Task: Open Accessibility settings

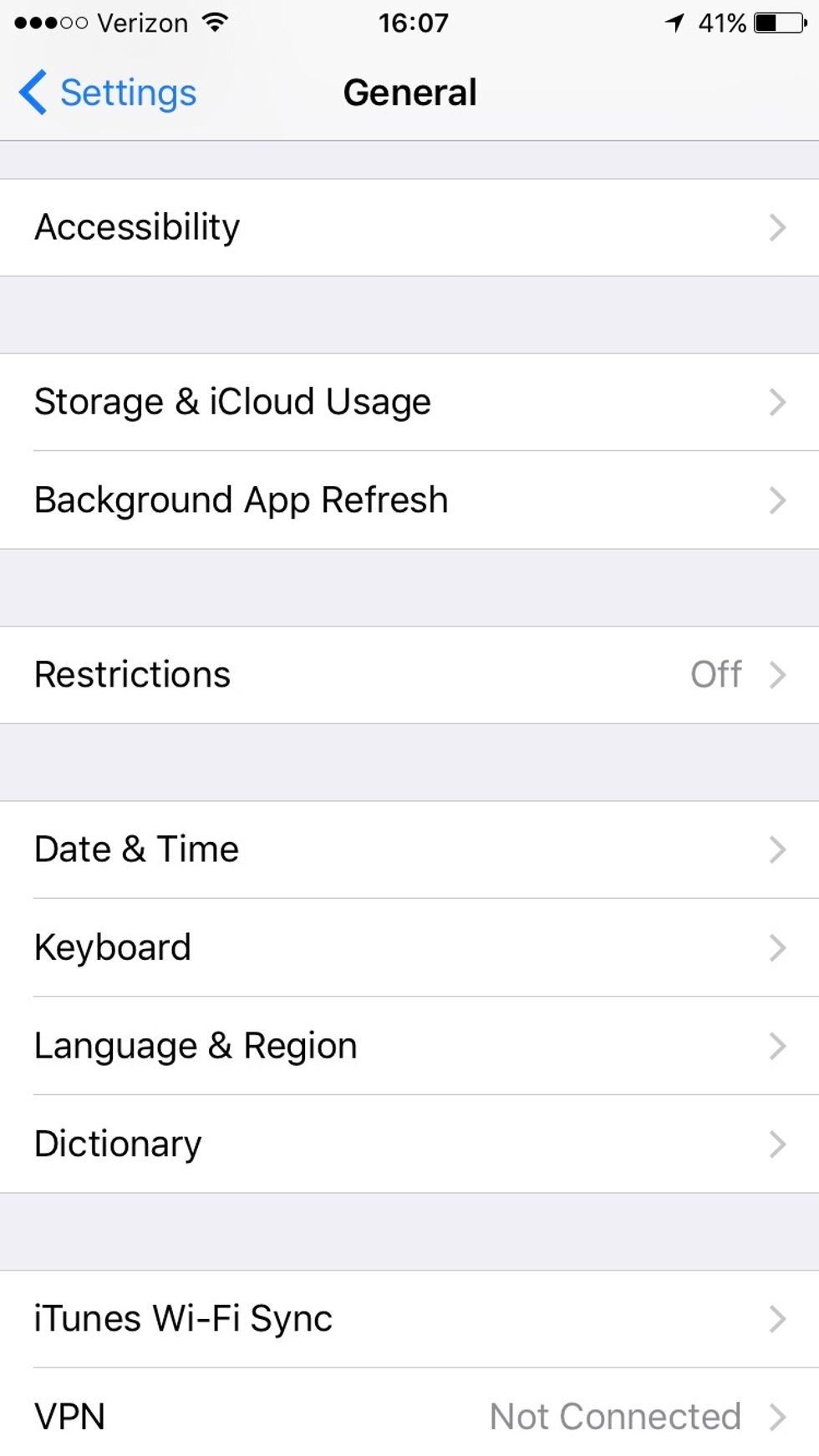Action: click(x=409, y=227)
